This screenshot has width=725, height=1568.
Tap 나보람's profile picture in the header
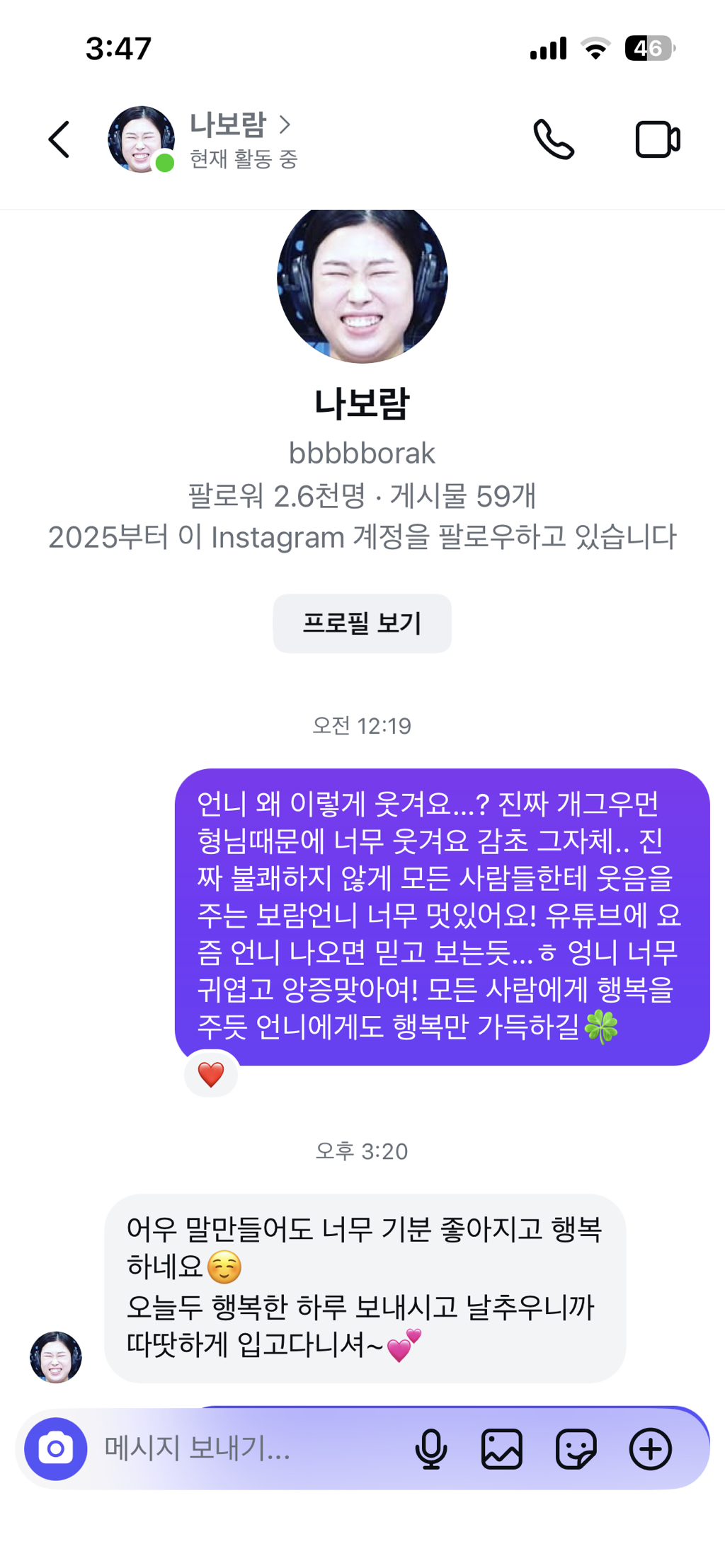pos(139,139)
